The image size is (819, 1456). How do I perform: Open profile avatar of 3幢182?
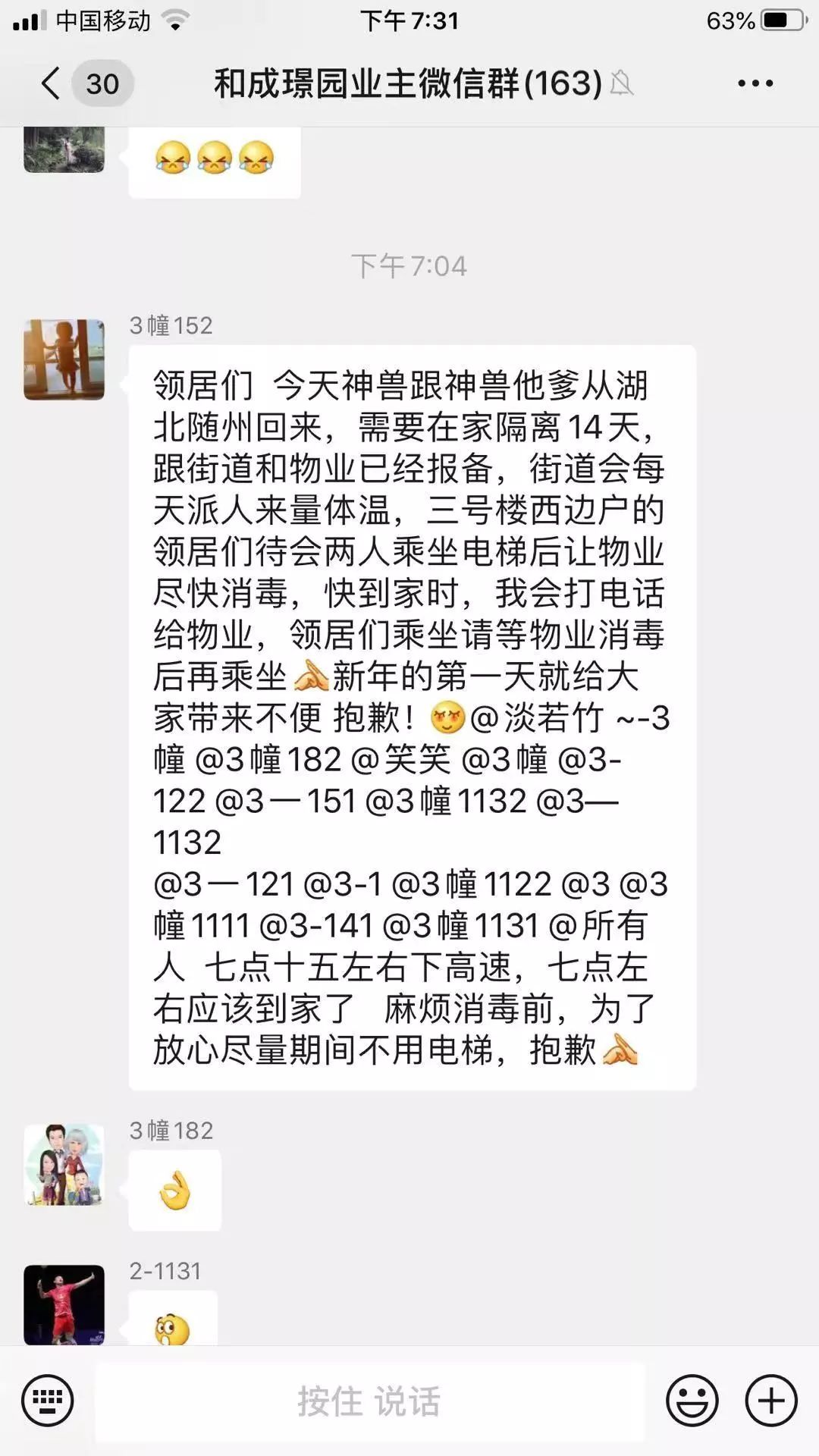64,1165
